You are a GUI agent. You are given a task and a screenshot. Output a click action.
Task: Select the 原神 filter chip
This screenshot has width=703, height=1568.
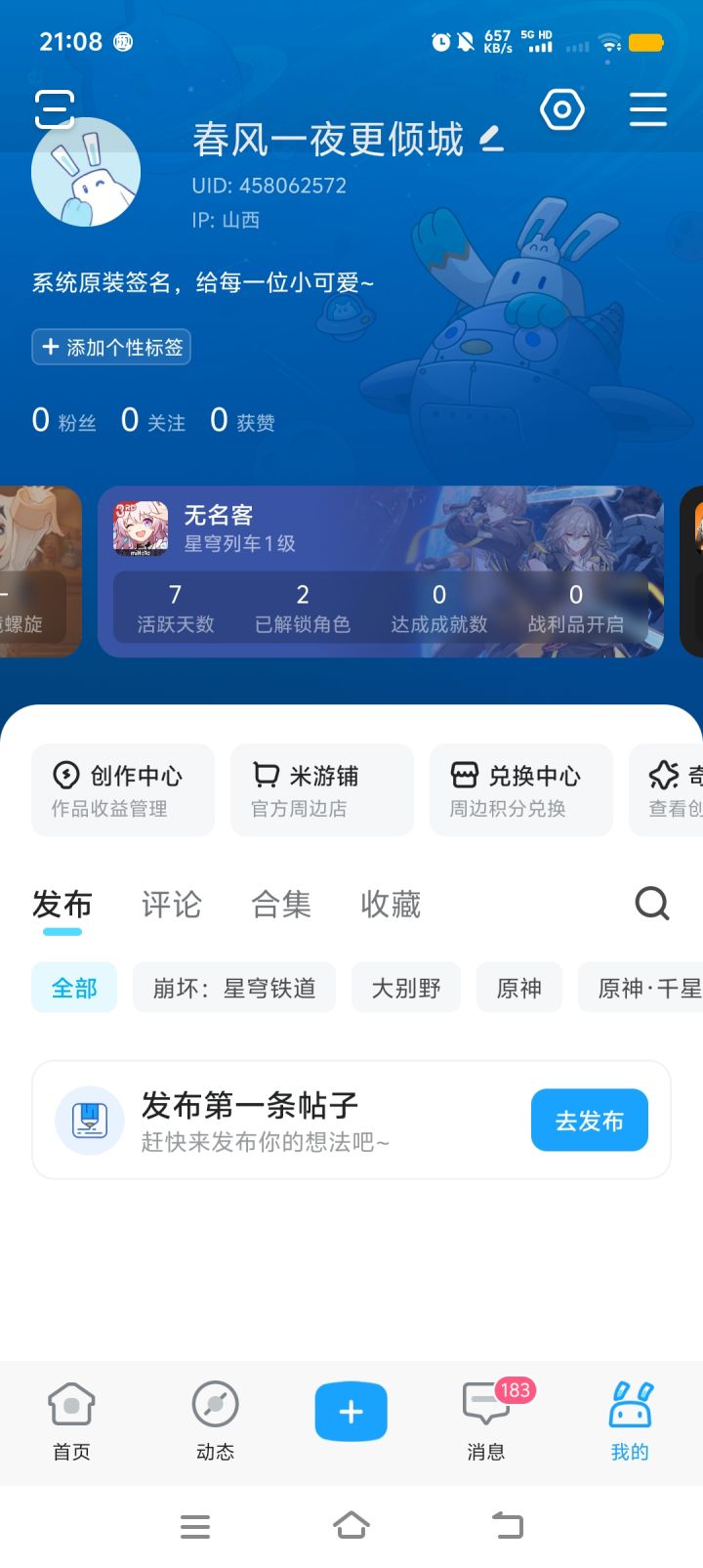tap(518, 987)
